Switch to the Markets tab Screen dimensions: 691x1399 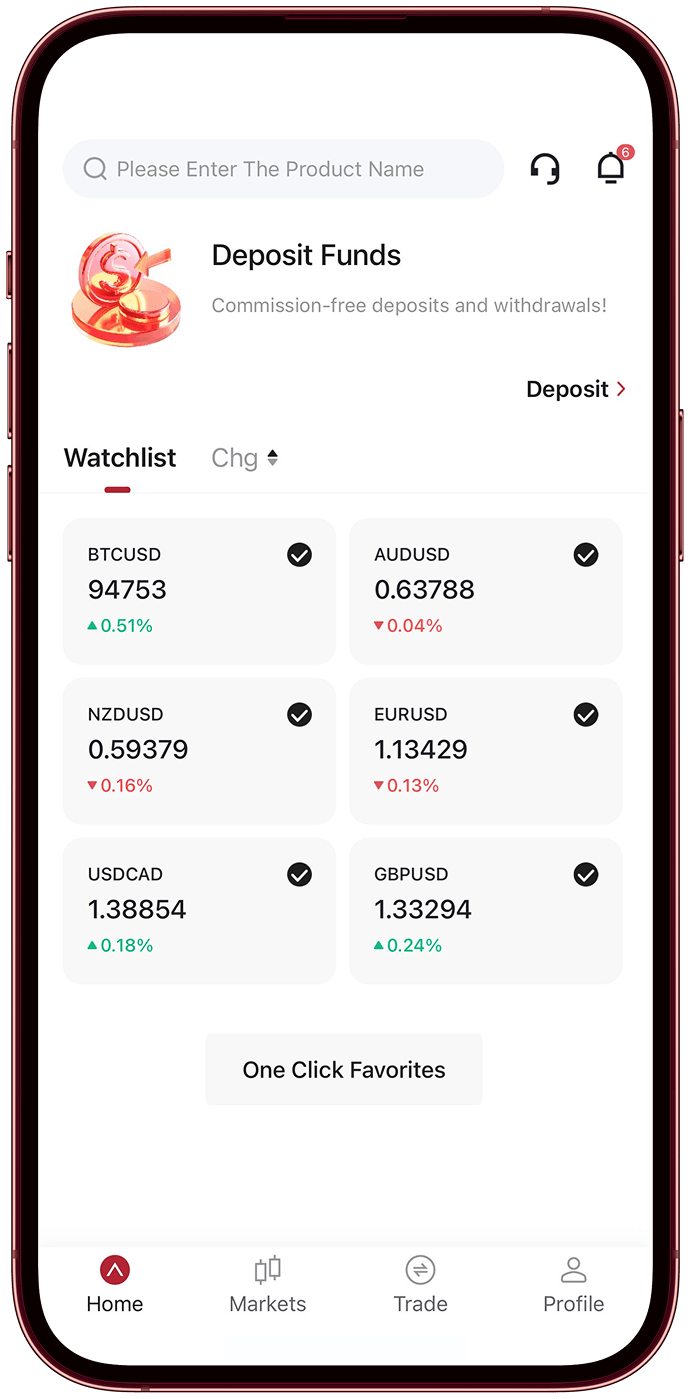click(268, 1285)
